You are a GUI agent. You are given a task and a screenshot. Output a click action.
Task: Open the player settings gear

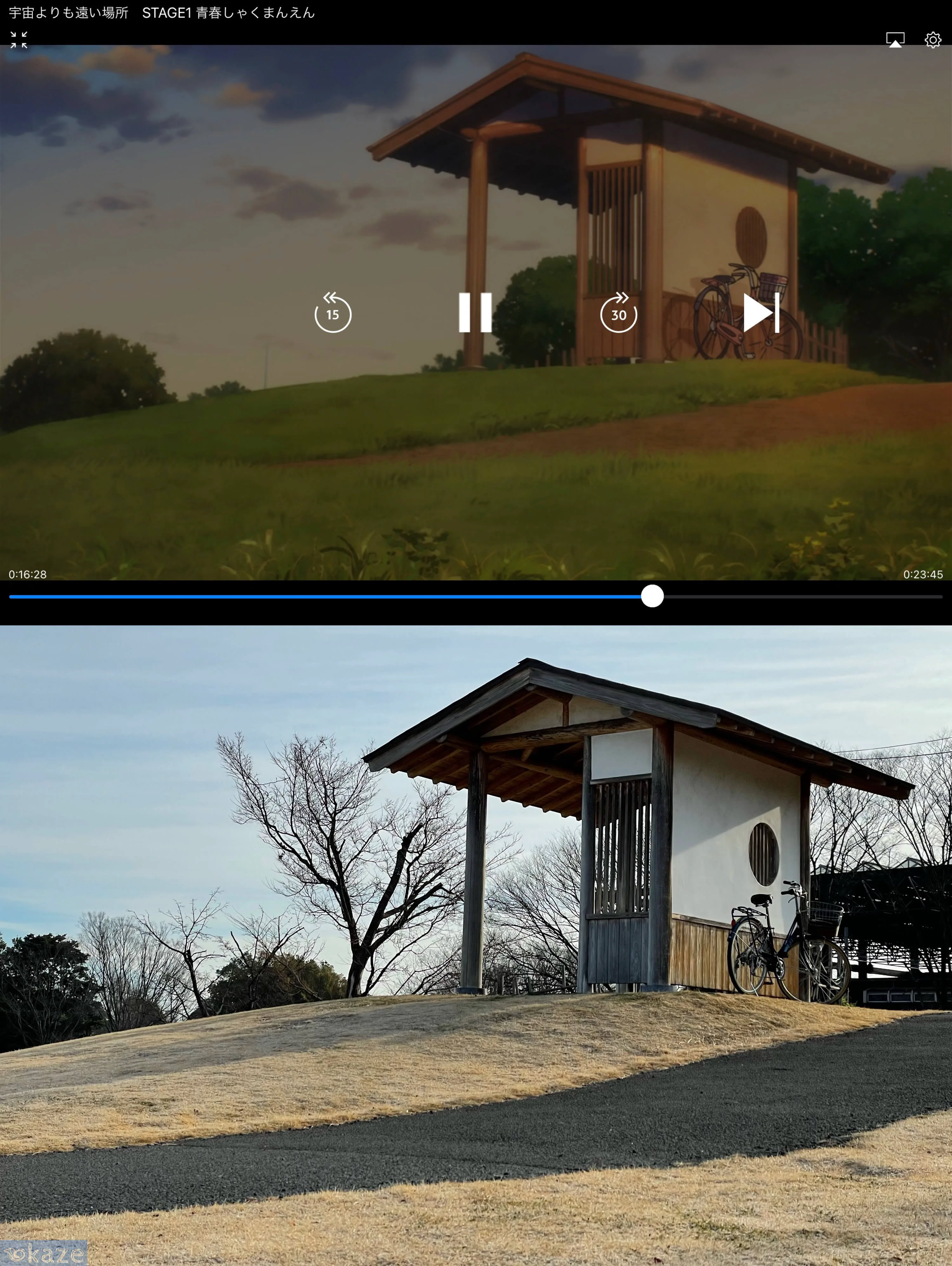pos(933,39)
